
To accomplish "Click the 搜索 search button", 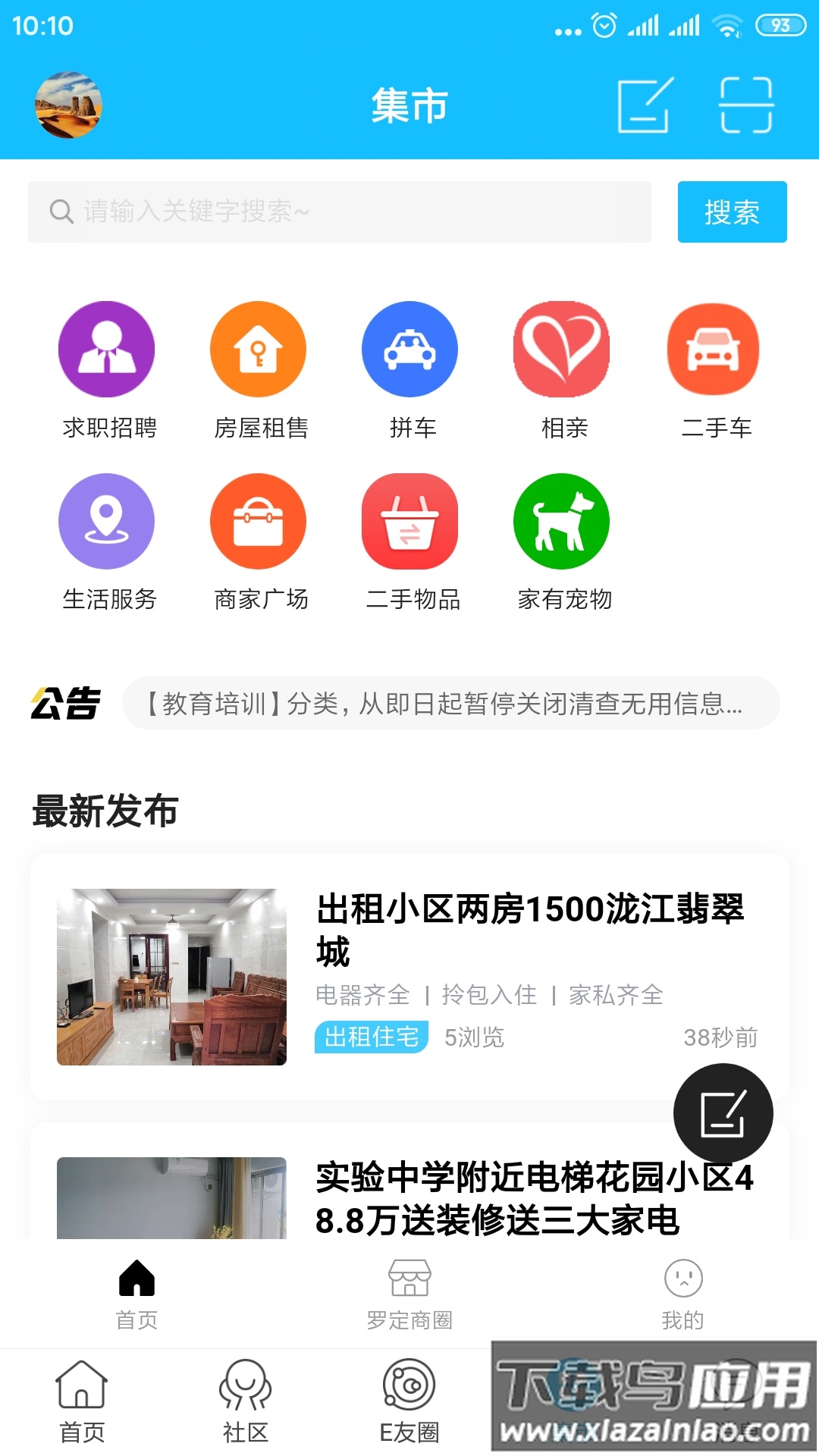I will 731,212.
